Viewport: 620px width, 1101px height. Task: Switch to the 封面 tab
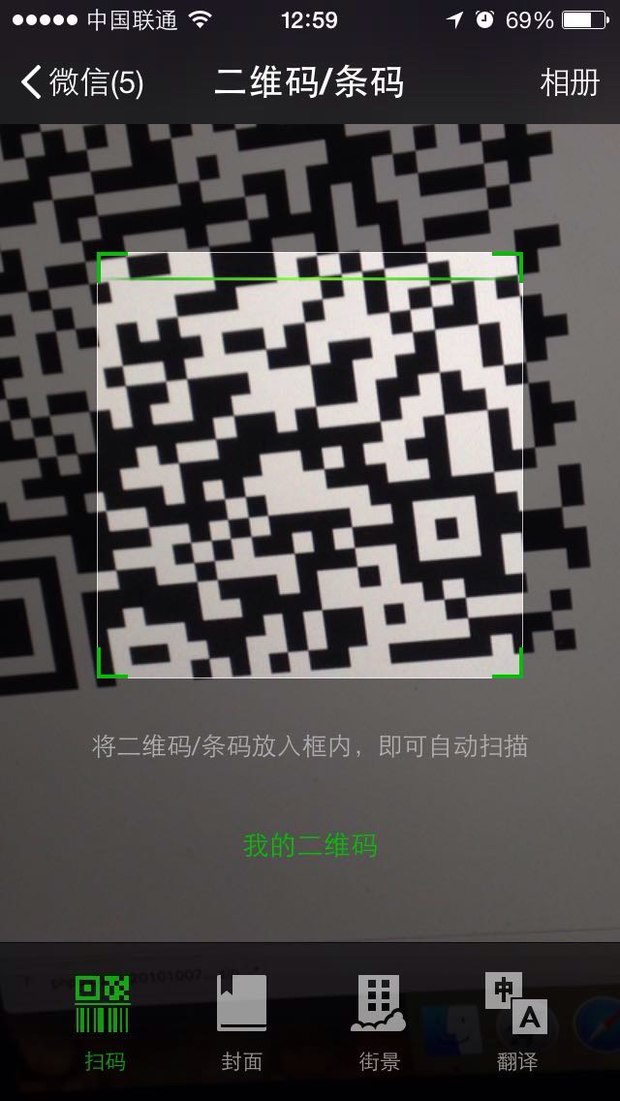[x=242, y=1020]
